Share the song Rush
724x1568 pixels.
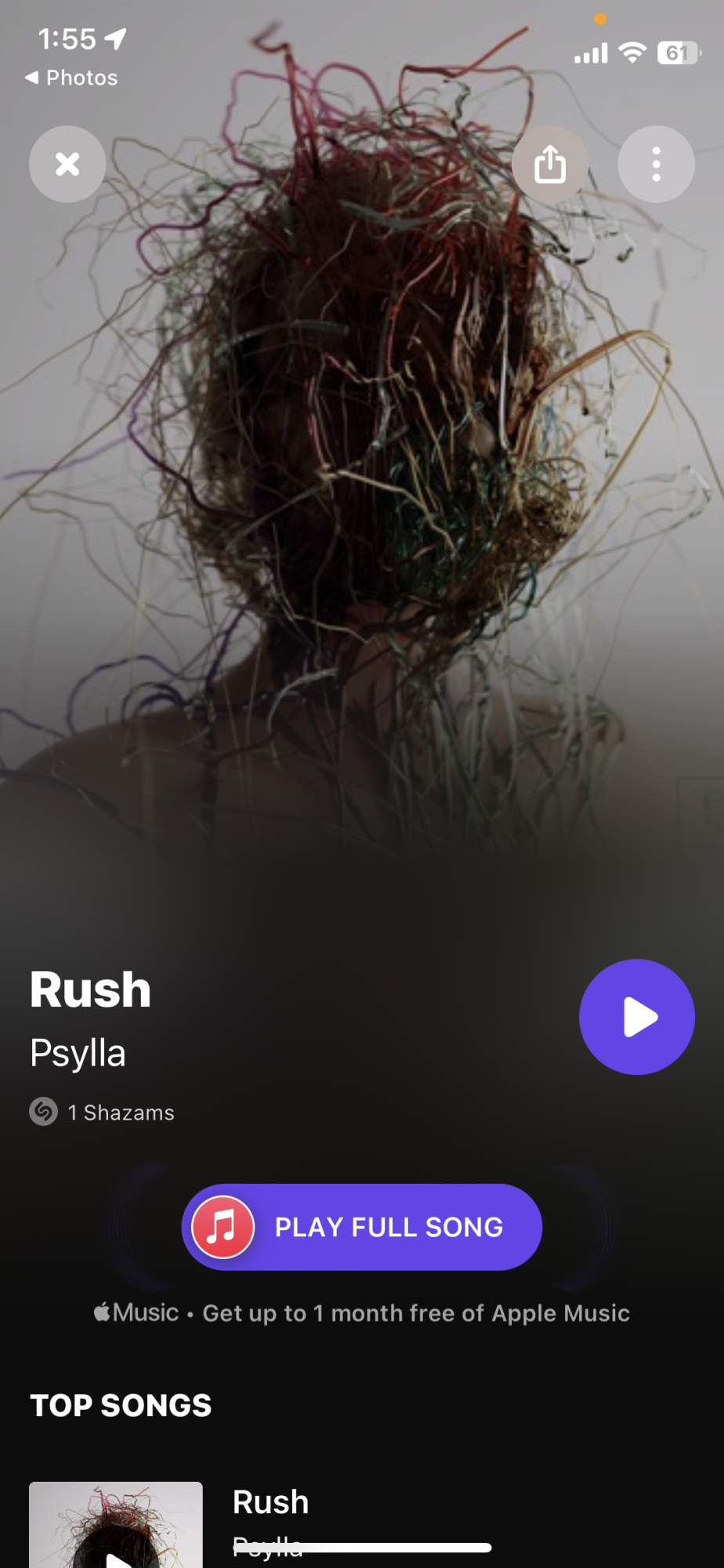[549, 164]
